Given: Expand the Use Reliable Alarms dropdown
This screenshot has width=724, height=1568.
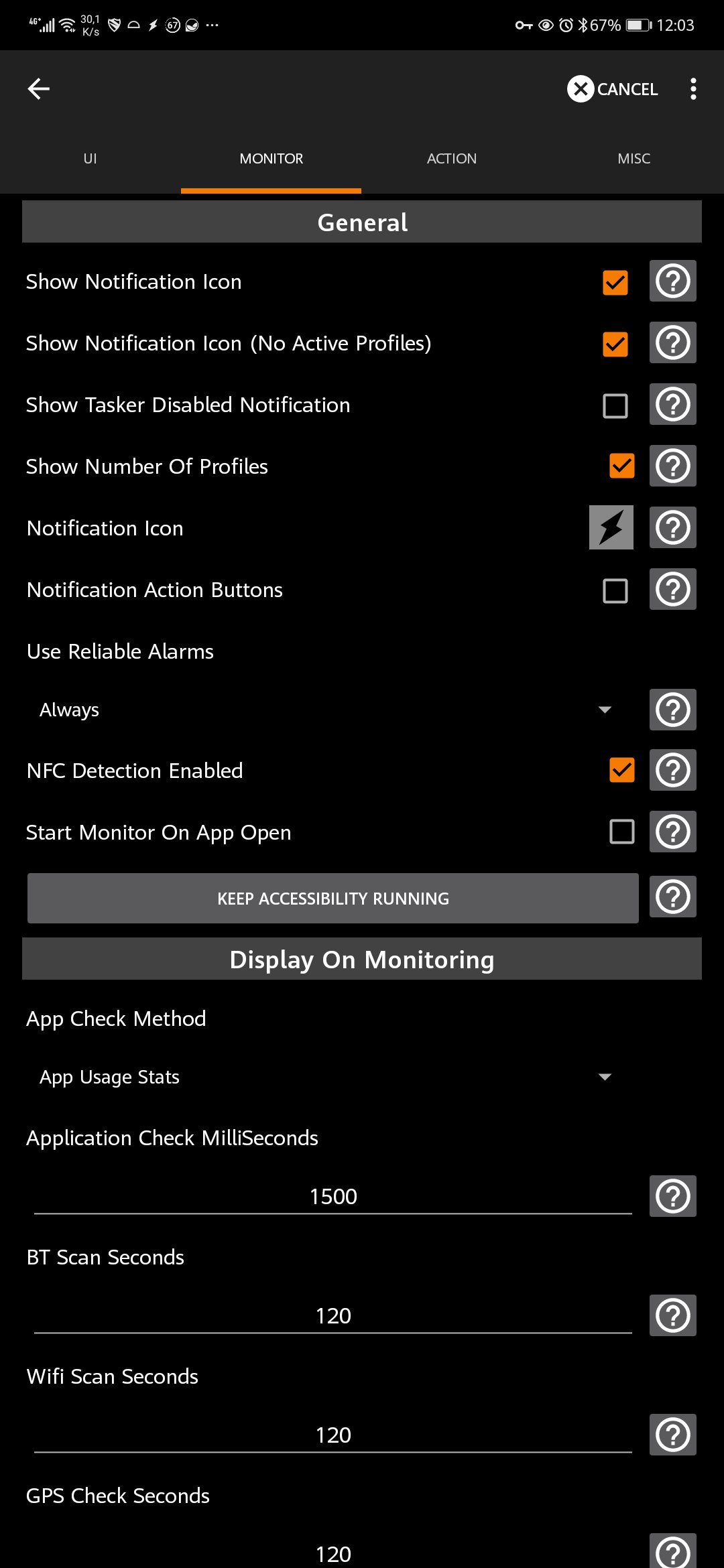Looking at the screenshot, I should (x=326, y=710).
